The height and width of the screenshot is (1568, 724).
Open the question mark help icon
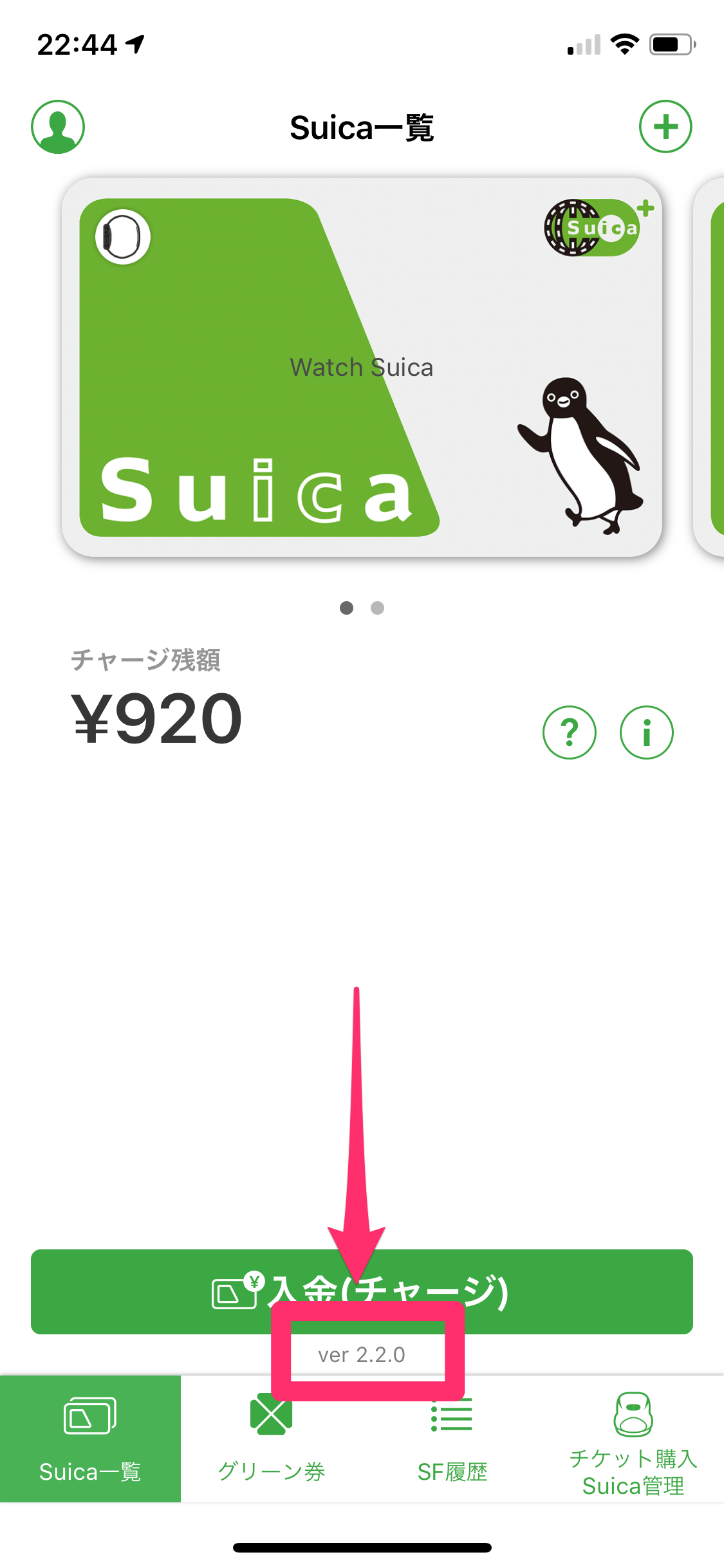pos(570,733)
